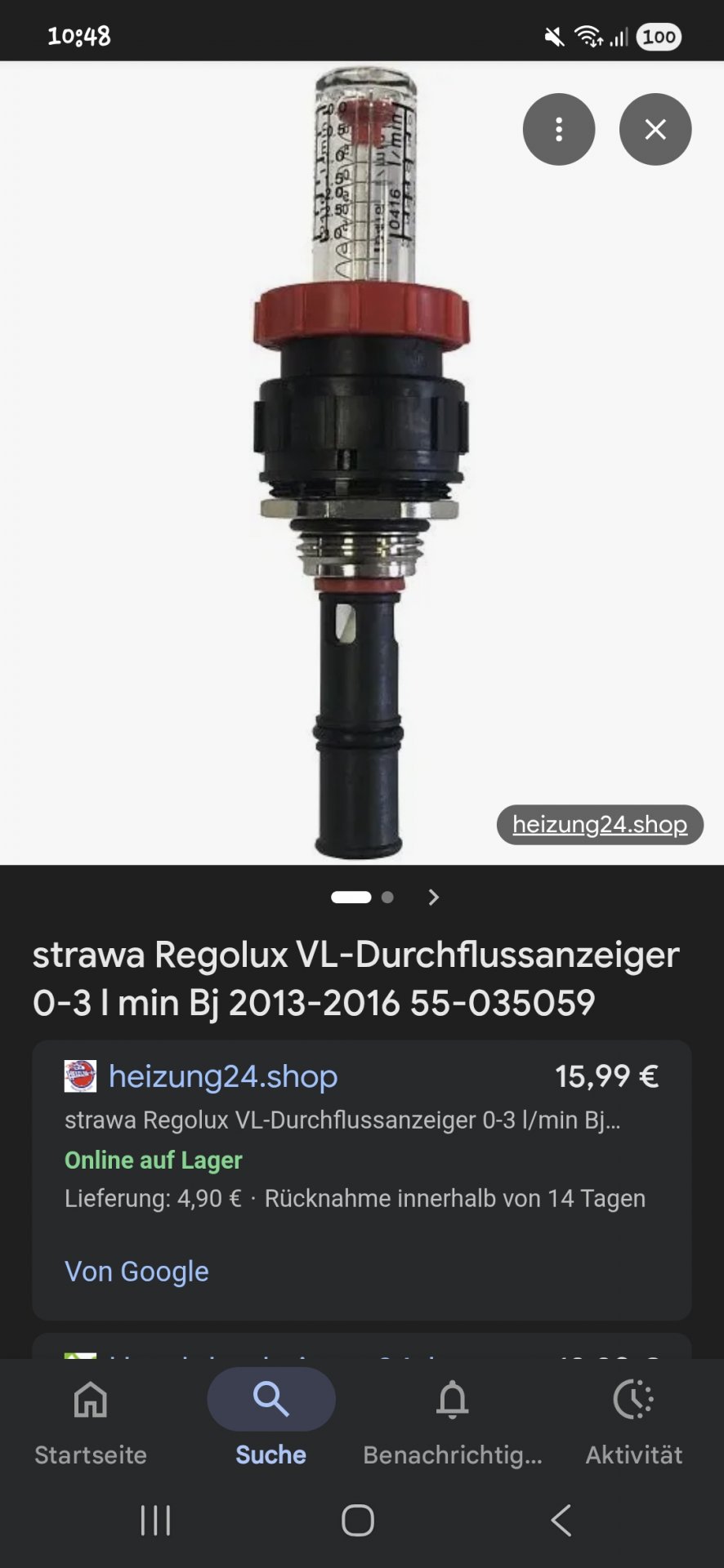Image resolution: width=724 pixels, height=1568 pixels.
Task: Open the Benachrichtigungen tab
Action: tap(452, 1419)
